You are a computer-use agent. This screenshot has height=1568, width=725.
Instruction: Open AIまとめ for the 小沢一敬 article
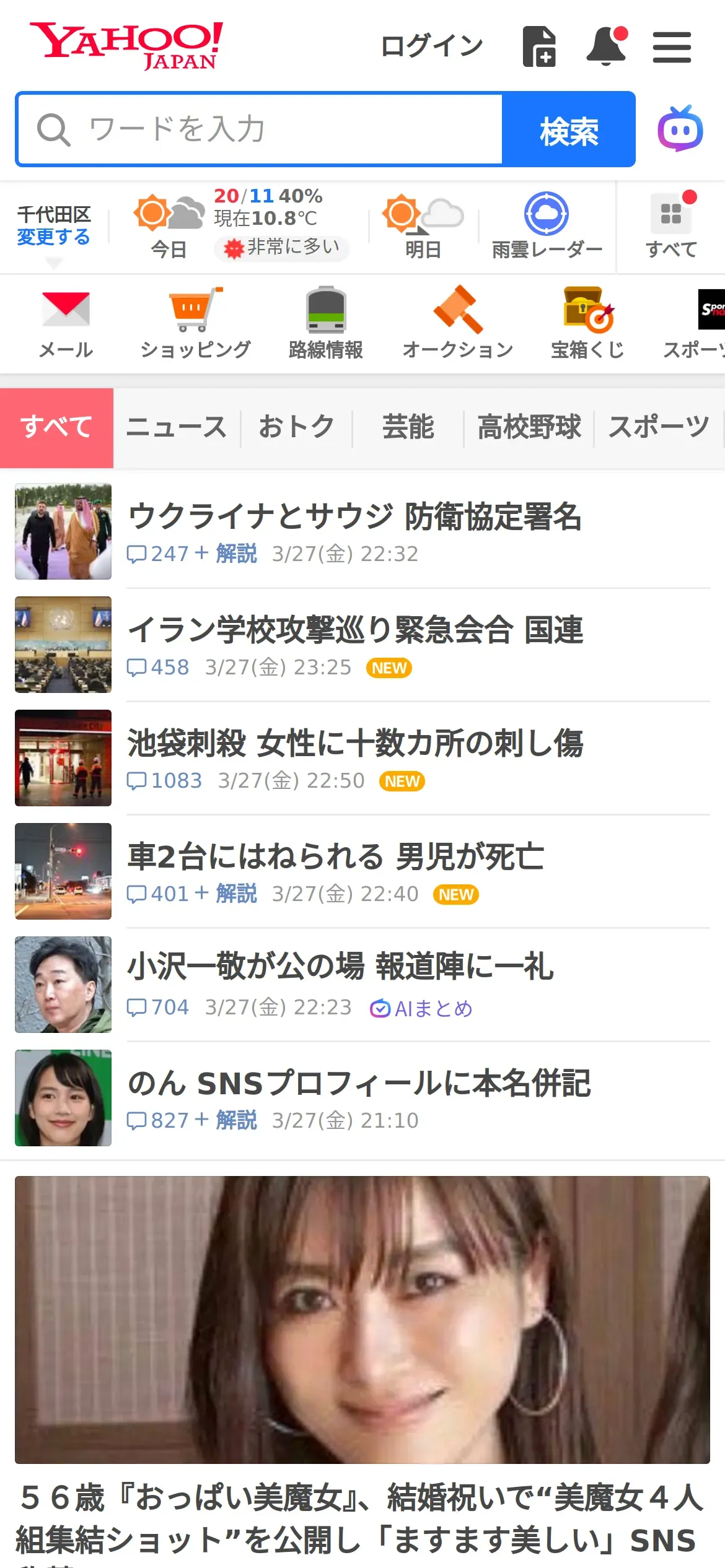pos(421,1009)
